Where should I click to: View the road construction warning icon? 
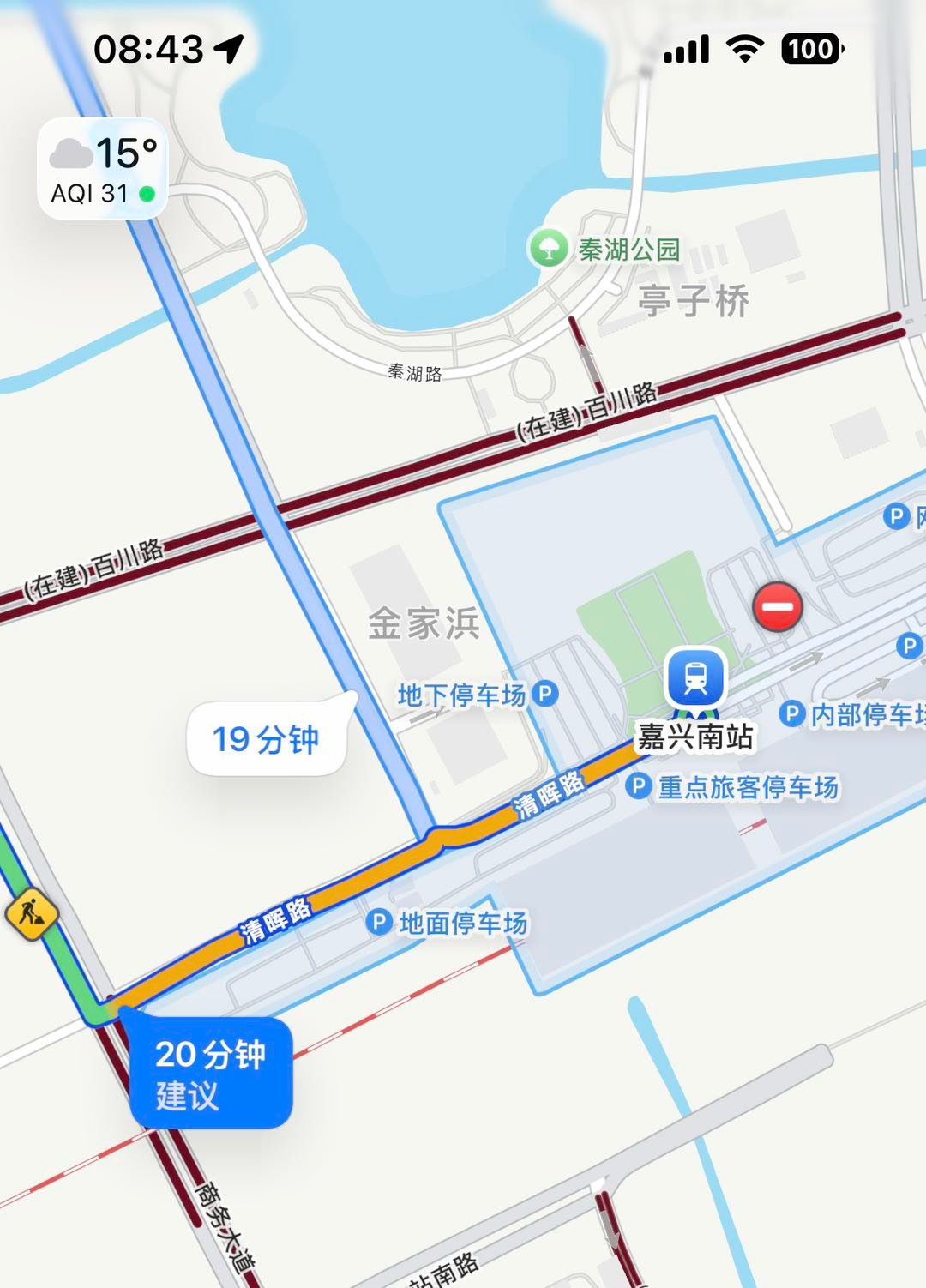click(x=32, y=913)
